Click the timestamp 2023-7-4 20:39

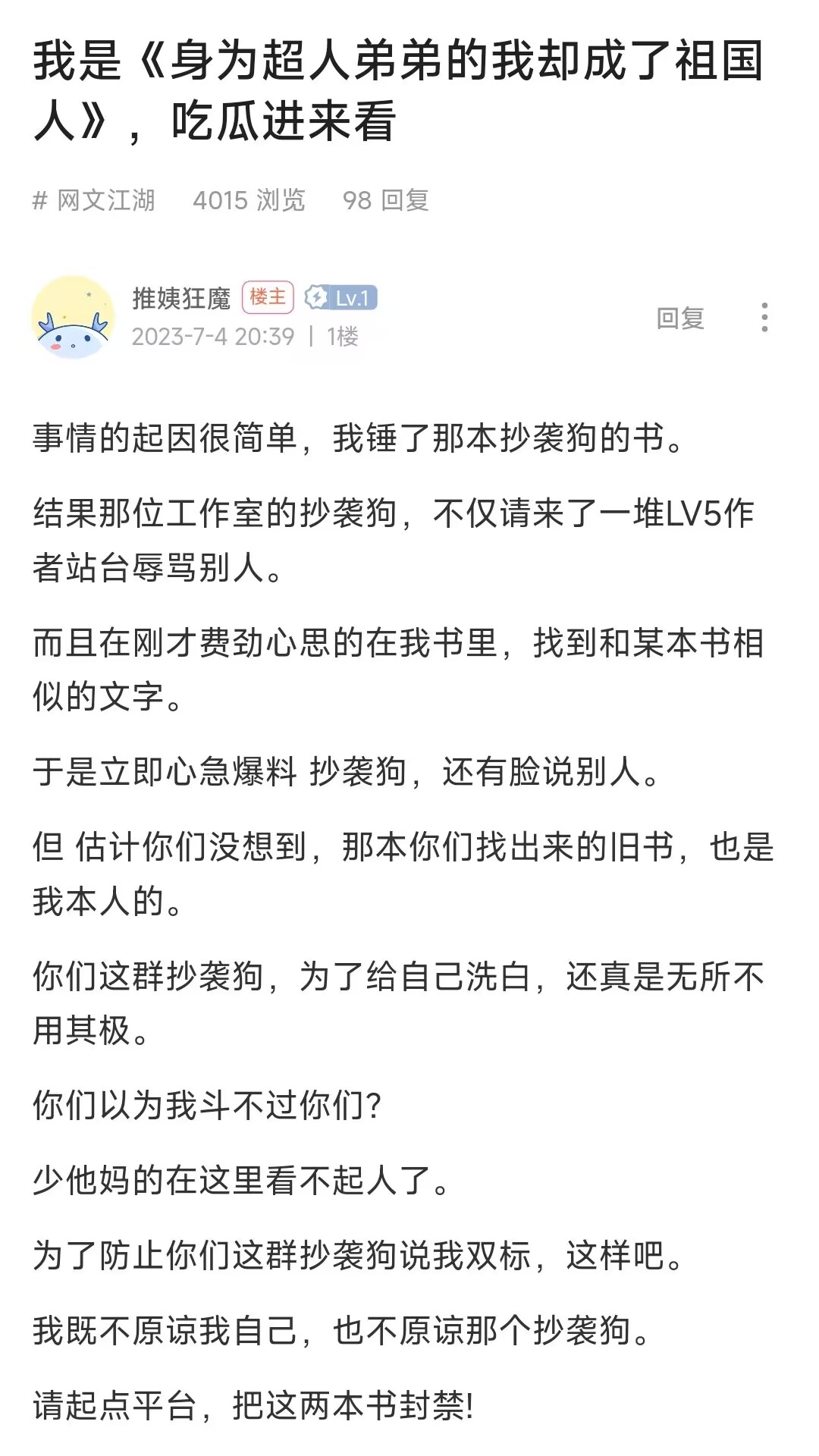point(211,336)
